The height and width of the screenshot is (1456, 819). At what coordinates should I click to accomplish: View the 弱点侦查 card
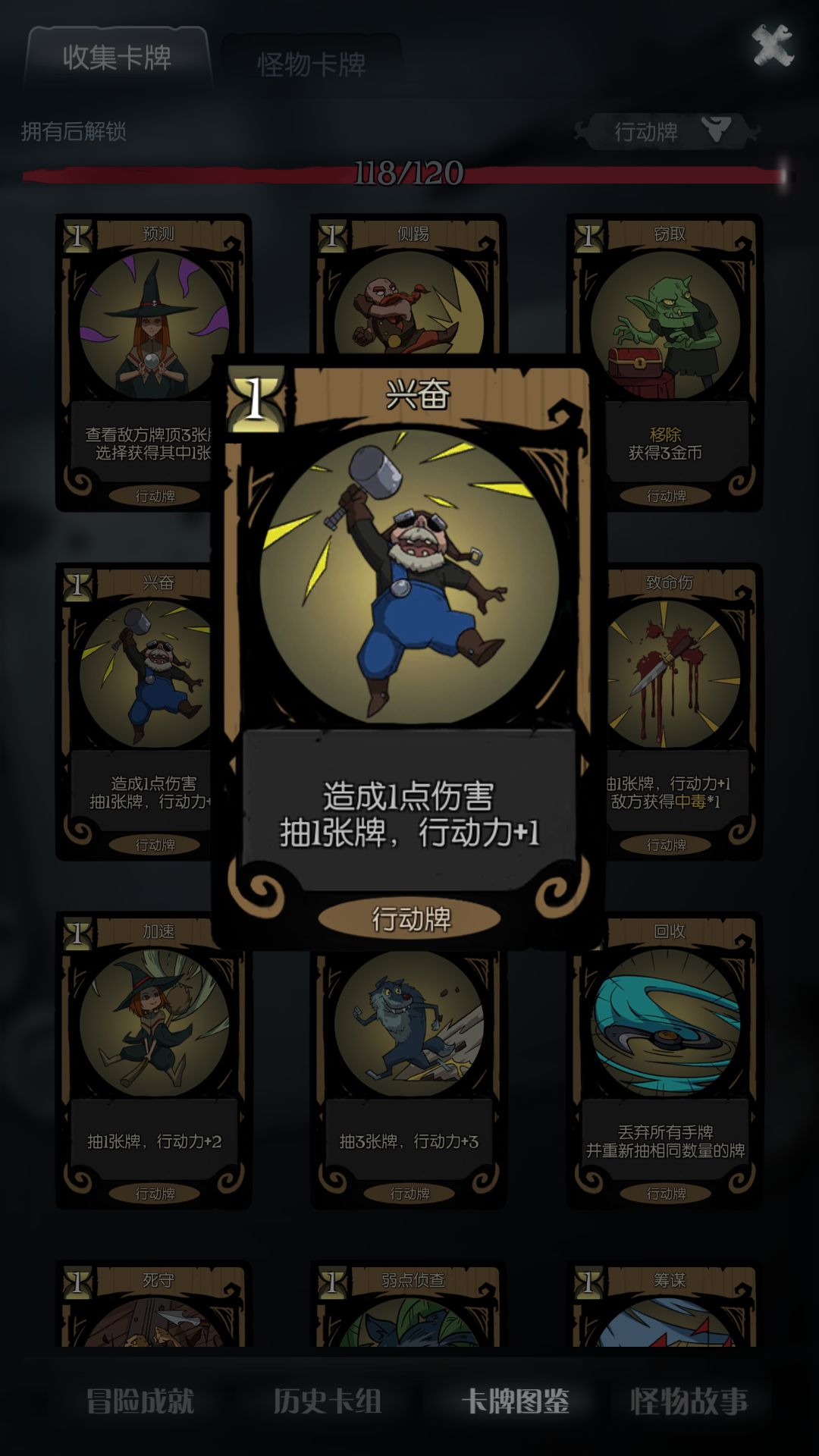coord(409,1306)
